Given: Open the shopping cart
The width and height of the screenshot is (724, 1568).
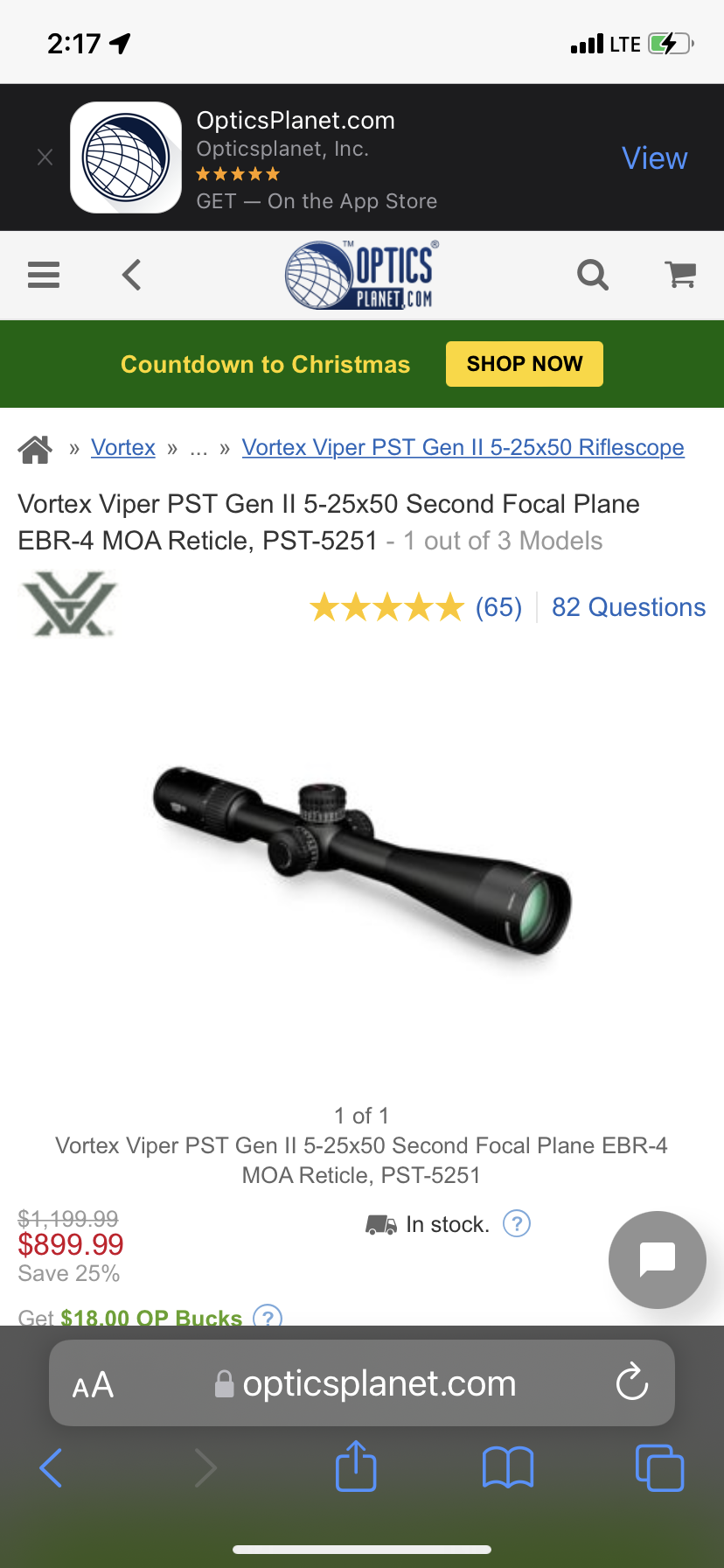Looking at the screenshot, I should tap(680, 276).
